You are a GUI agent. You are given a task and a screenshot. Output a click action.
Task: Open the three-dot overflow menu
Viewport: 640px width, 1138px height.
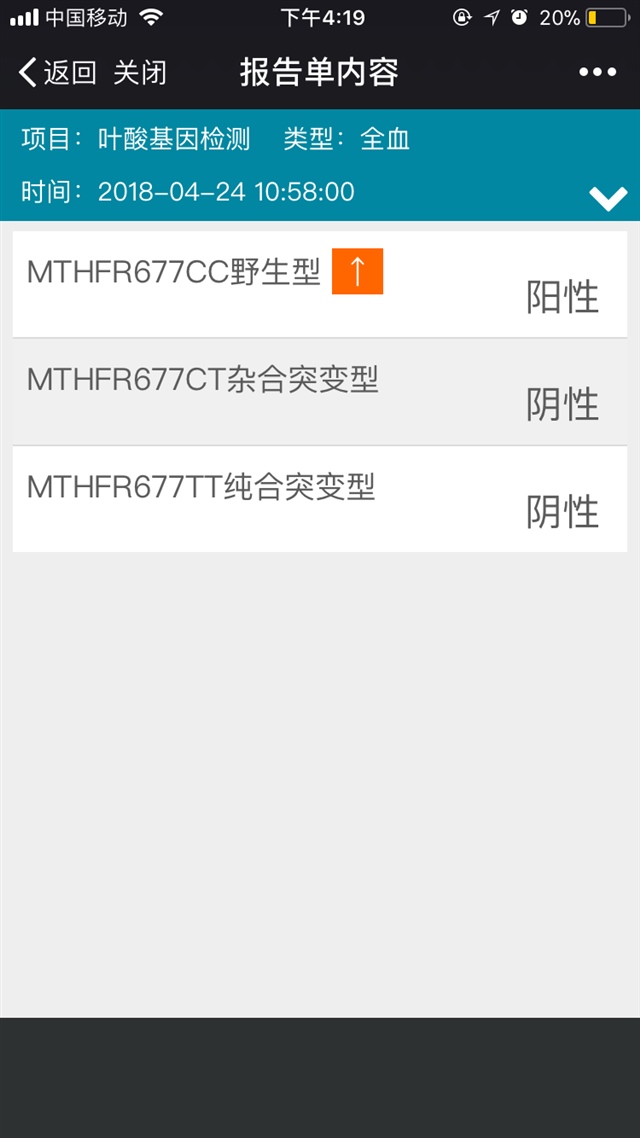pyautogui.click(x=597, y=72)
